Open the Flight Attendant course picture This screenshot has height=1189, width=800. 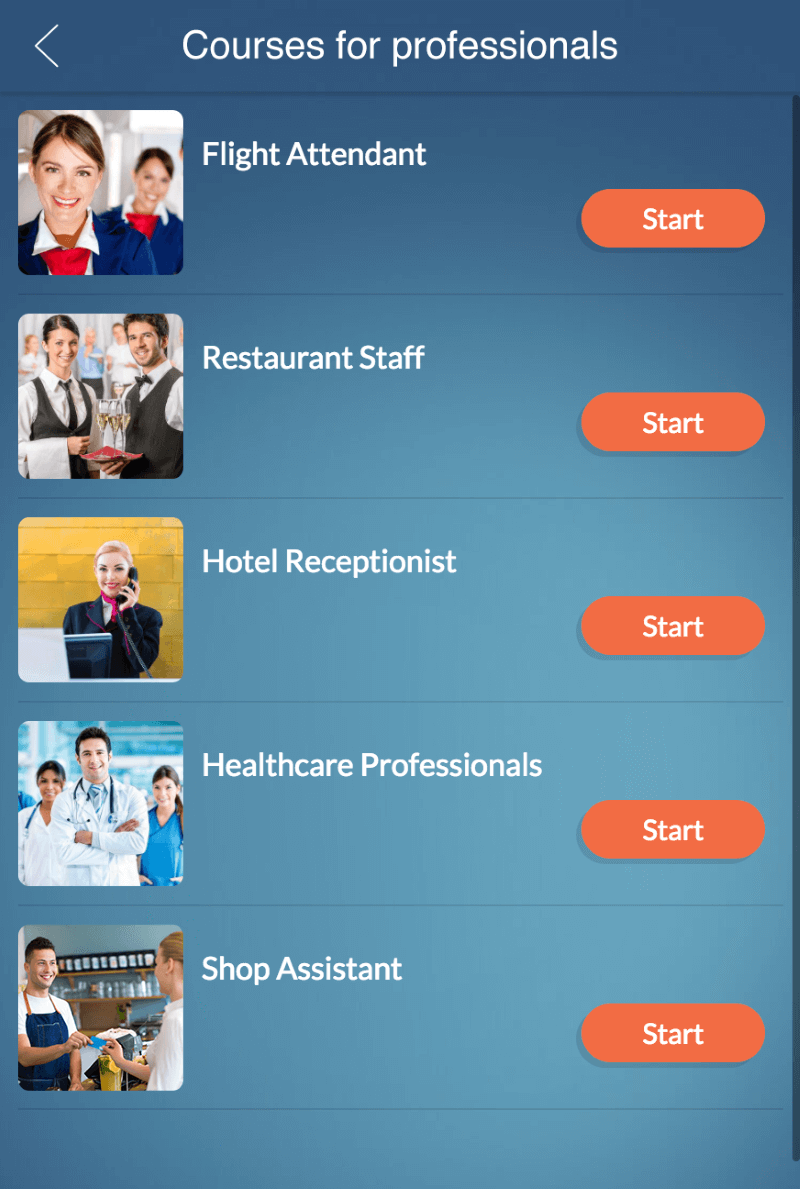tap(100, 193)
